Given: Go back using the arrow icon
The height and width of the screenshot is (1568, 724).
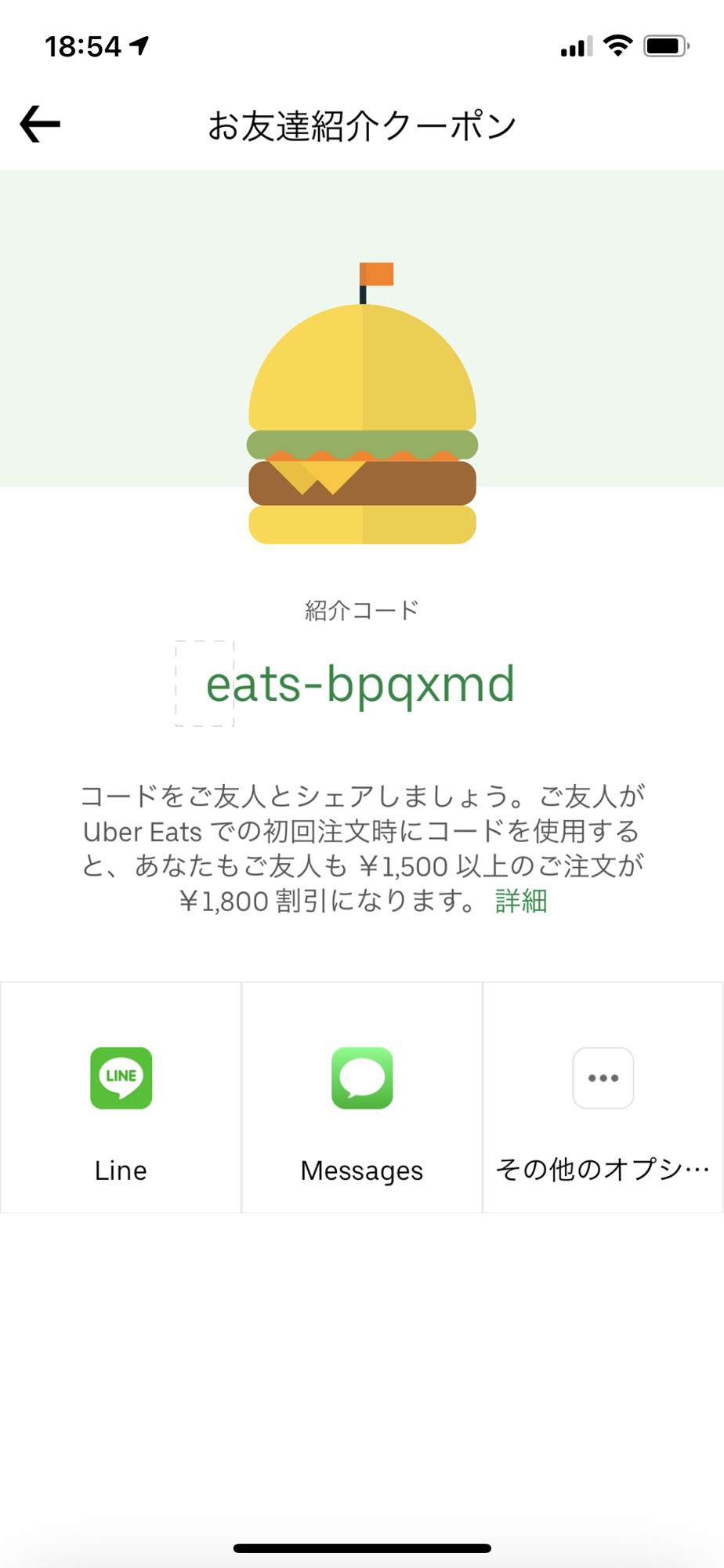Looking at the screenshot, I should pyautogui.click(x=40, y=124).
